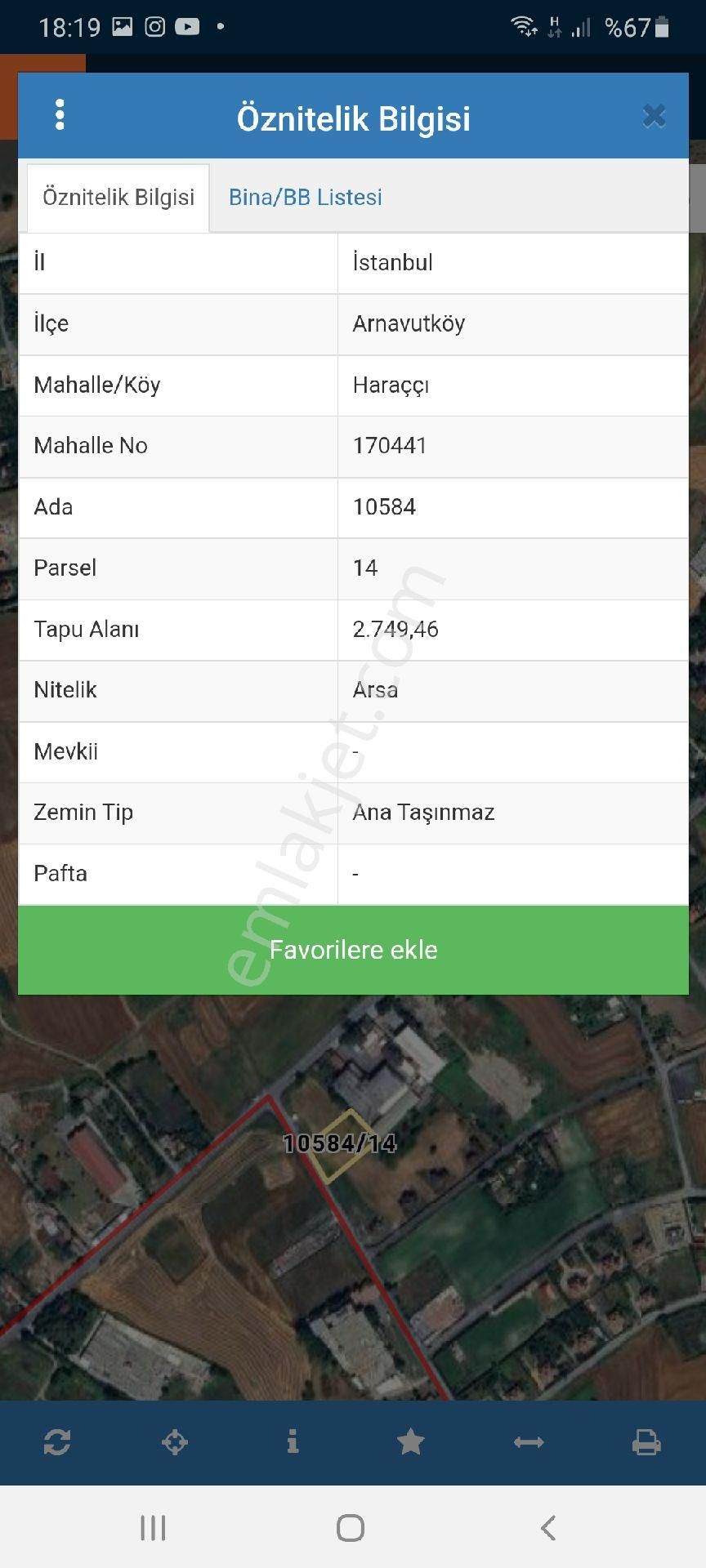Viewport: 706px width, 1568px height.
Task: Open favorites with the star icon
Action: (410, 1442)
